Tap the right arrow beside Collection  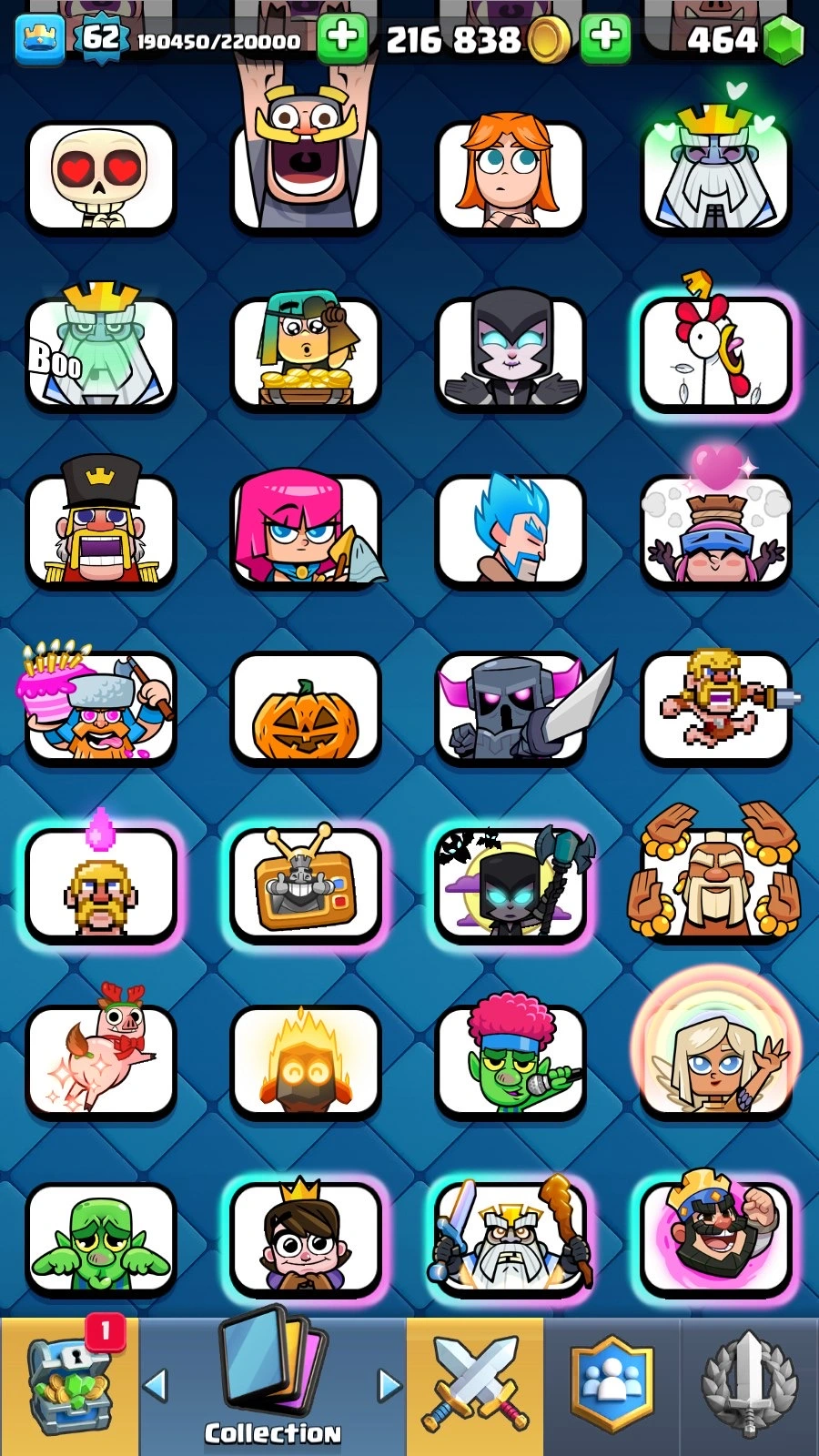pos(389,1386)
